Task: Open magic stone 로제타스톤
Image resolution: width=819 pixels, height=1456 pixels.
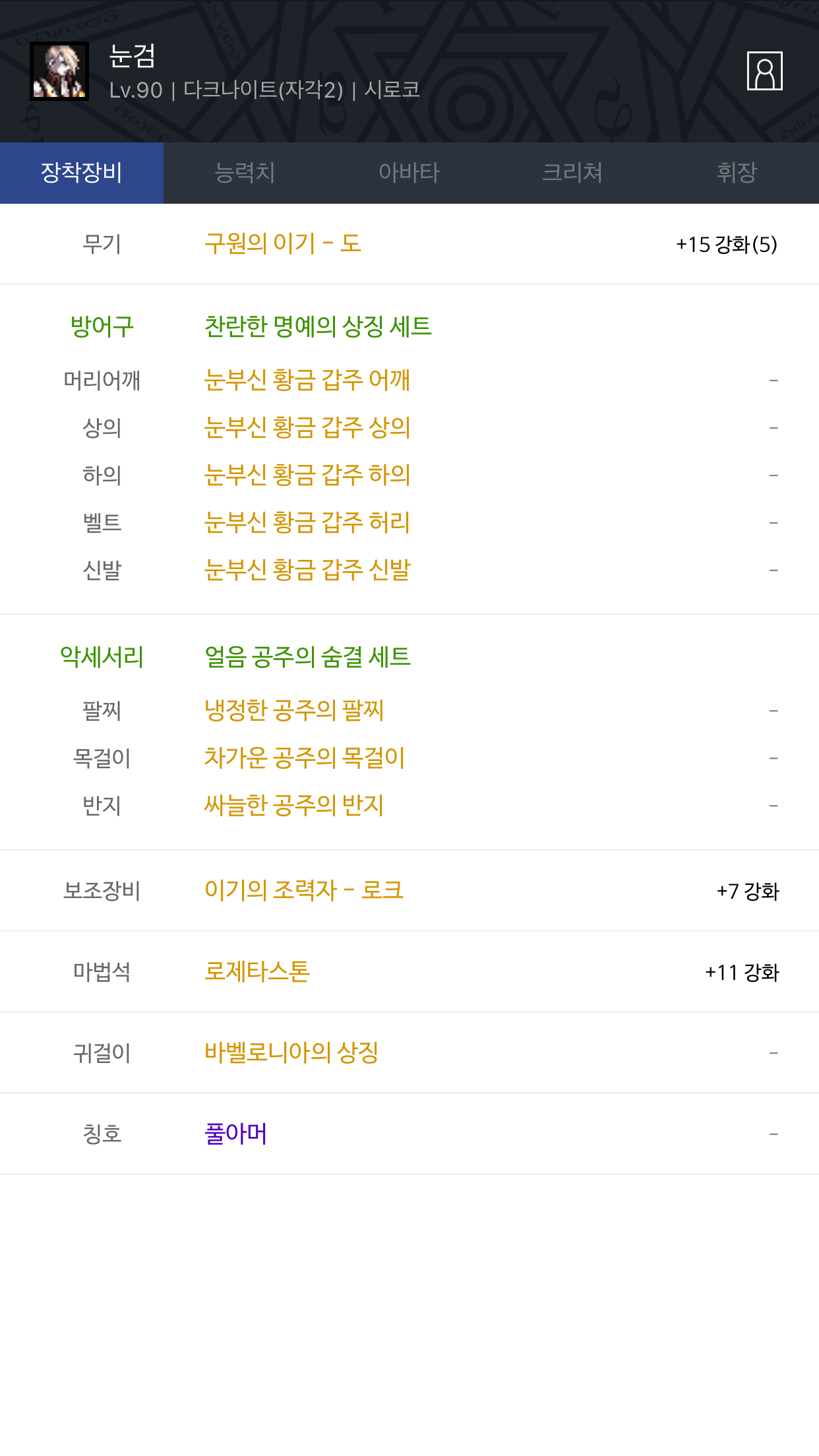Action: click(x=257, y=972)
